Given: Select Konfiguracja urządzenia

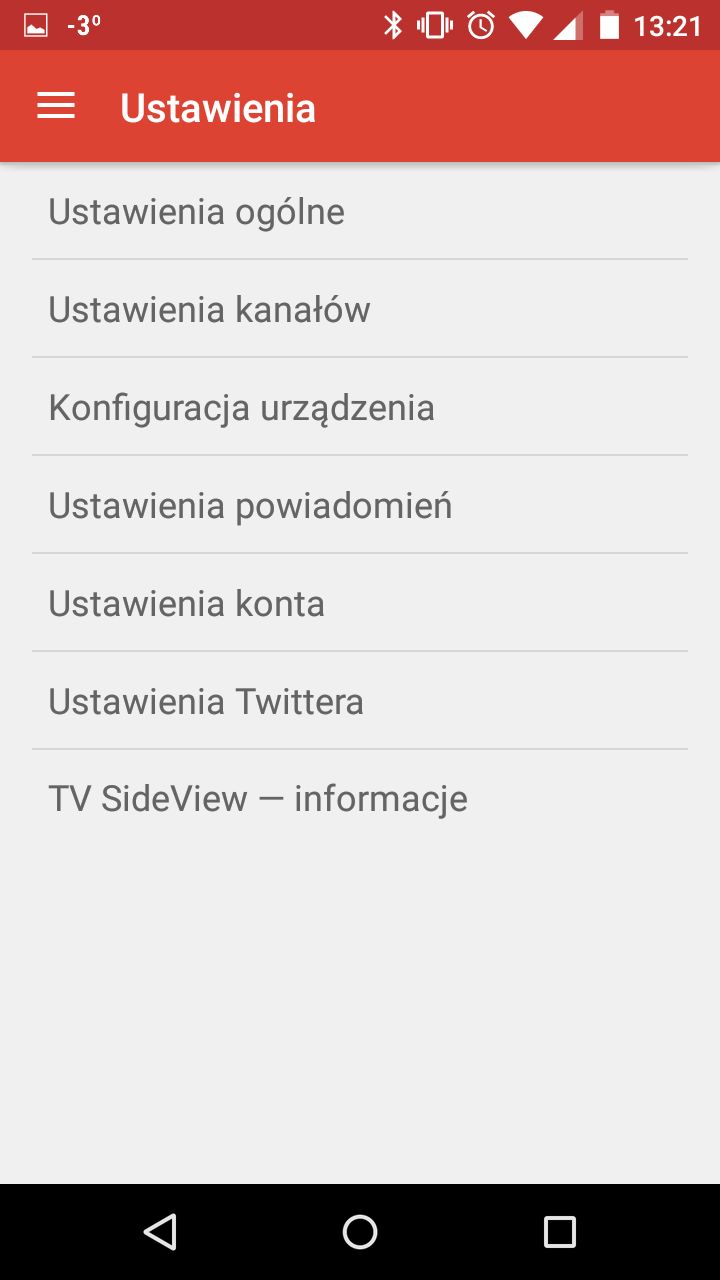Looking at the screenshot, I should [360, 407].
